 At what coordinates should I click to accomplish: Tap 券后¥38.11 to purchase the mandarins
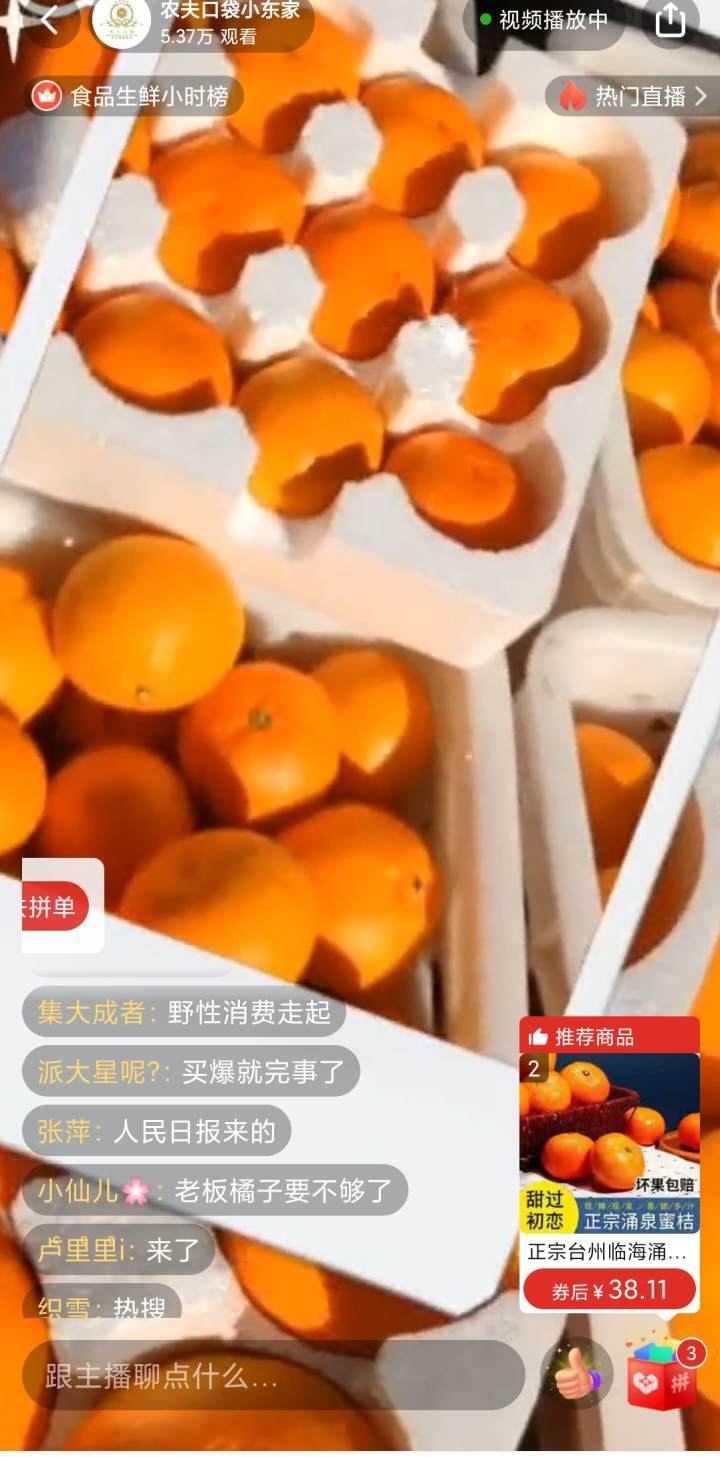(609, 1290)
